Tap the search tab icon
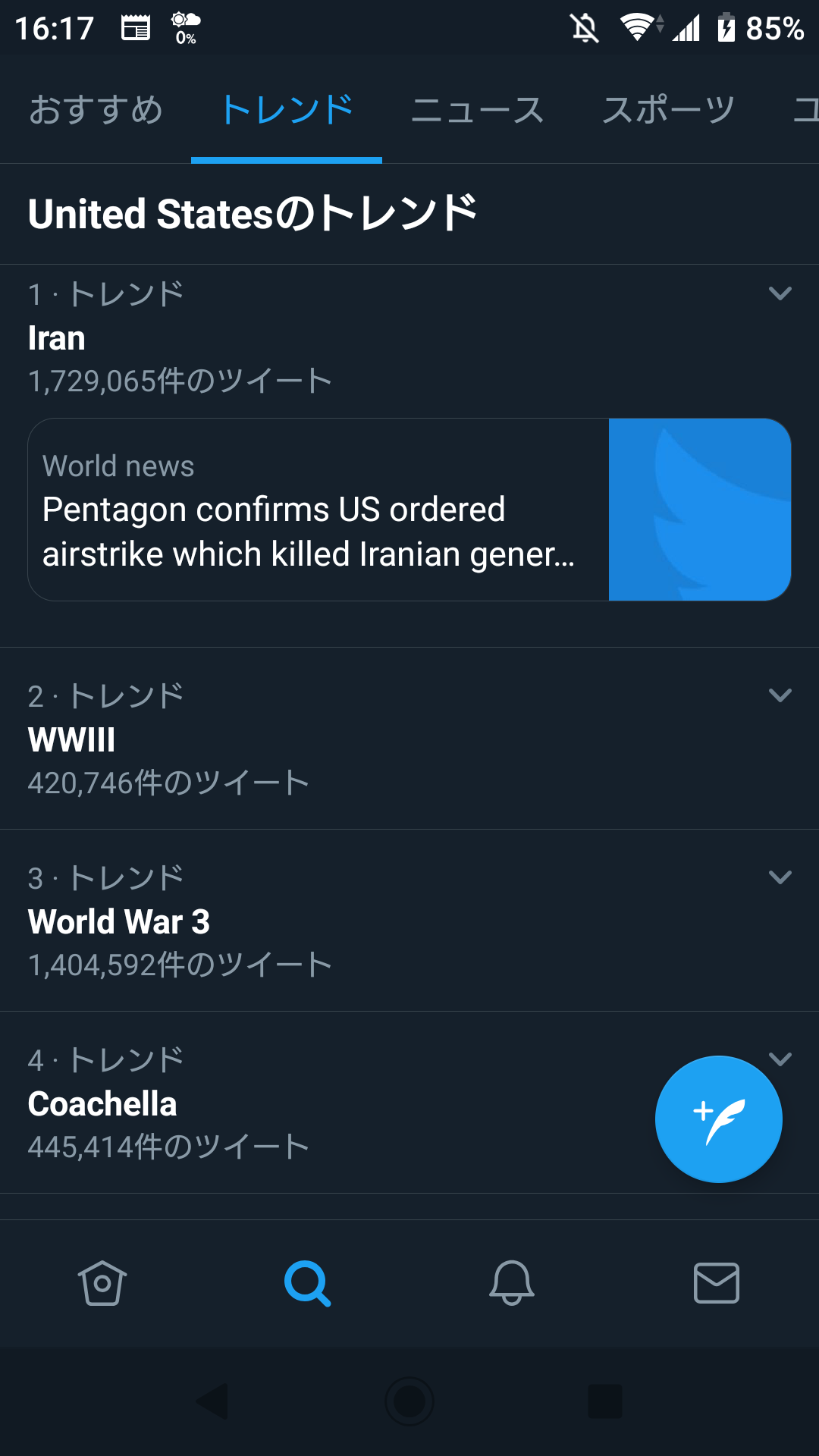 point(307,1283)
